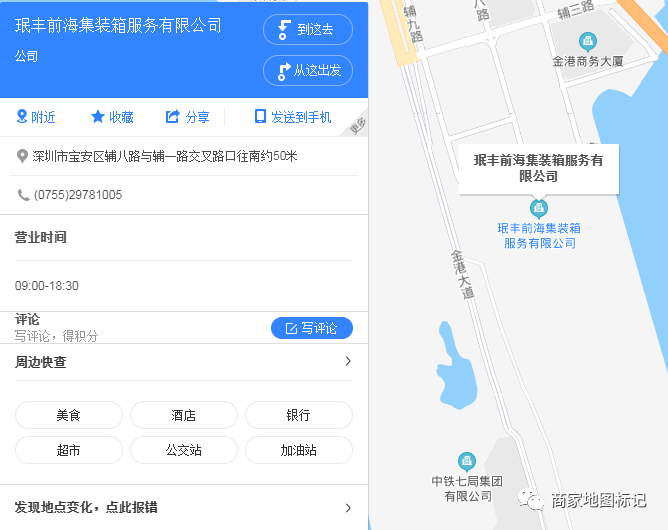Save this place with 收藏
Screen dimensions: 668x530
click(112, 117)
